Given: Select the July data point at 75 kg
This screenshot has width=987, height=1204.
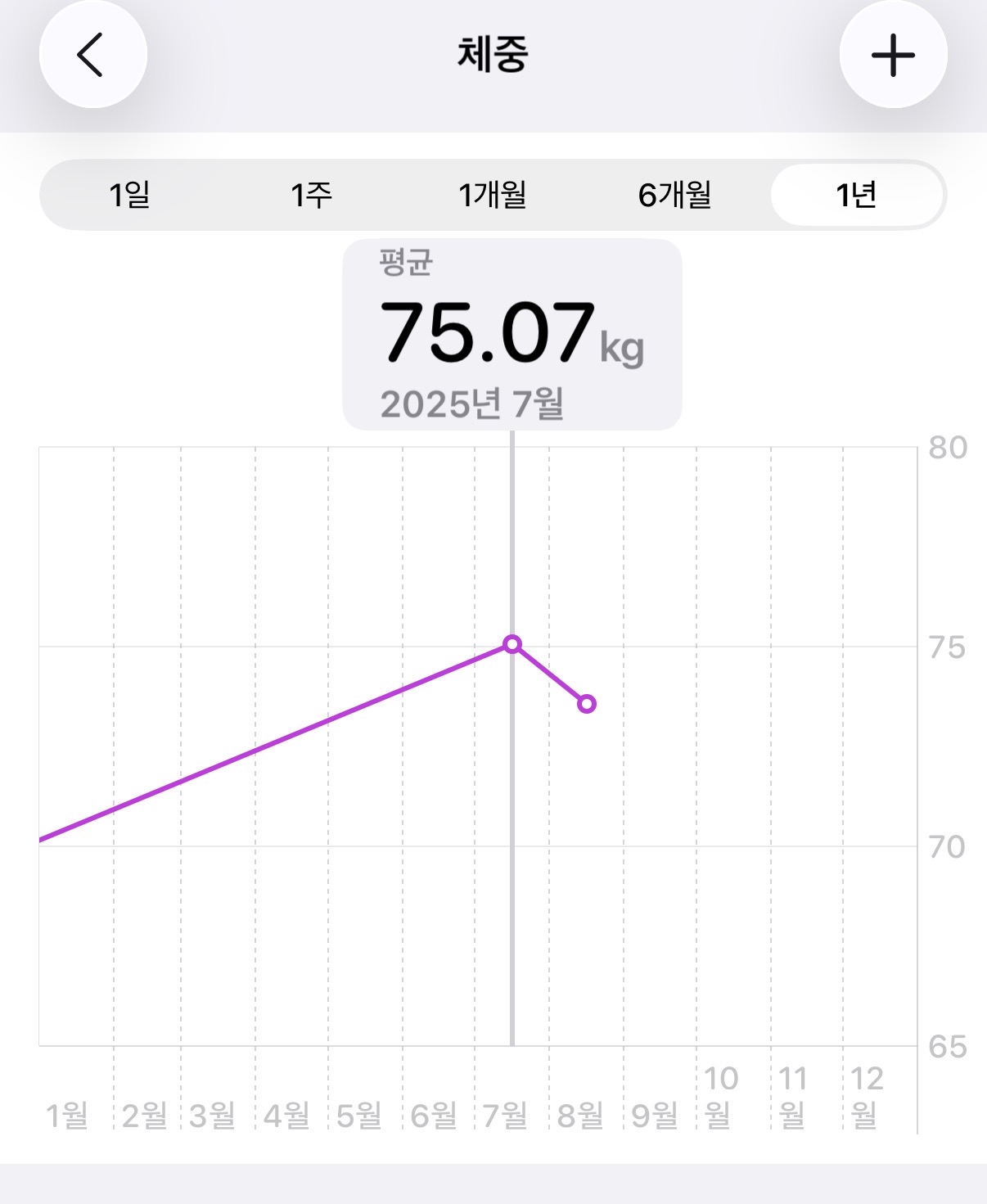Looking at the screenshot, I should (x=512, y=644).
